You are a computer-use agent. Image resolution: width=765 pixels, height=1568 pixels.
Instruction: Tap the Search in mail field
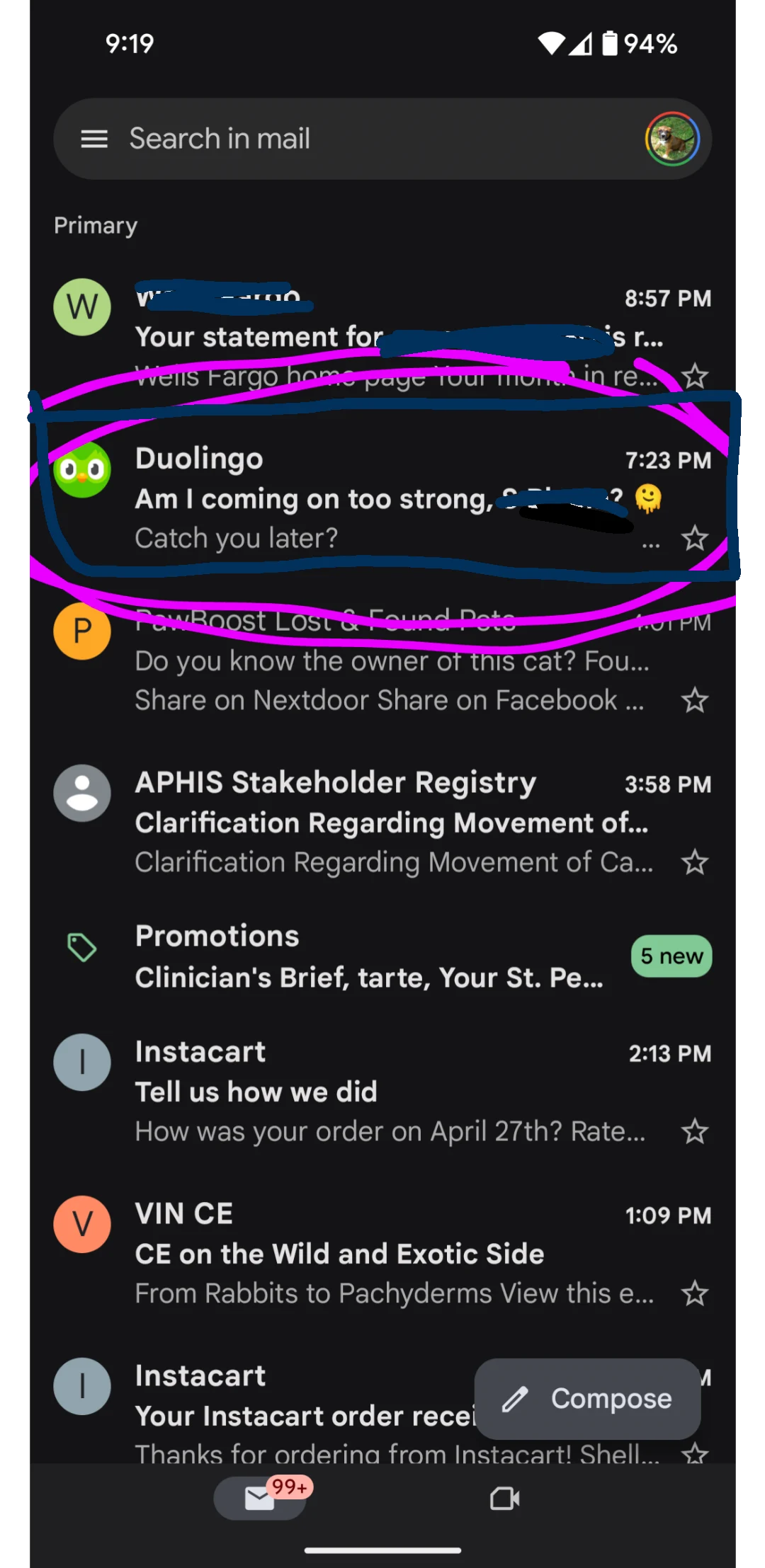(283, 139)
